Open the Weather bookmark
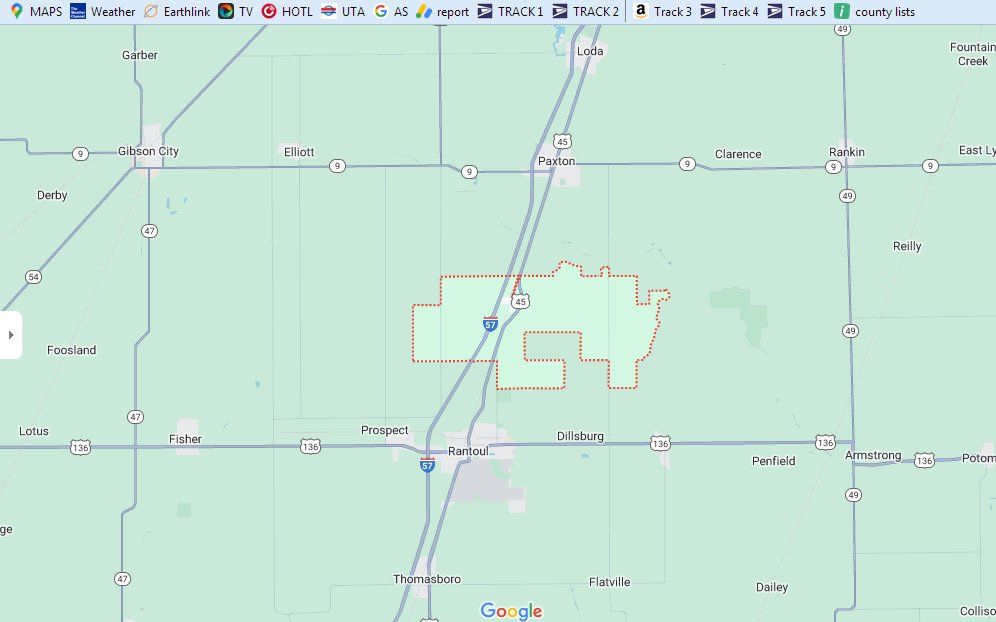Viewport: 996px width, 622px height. [102, 12]
